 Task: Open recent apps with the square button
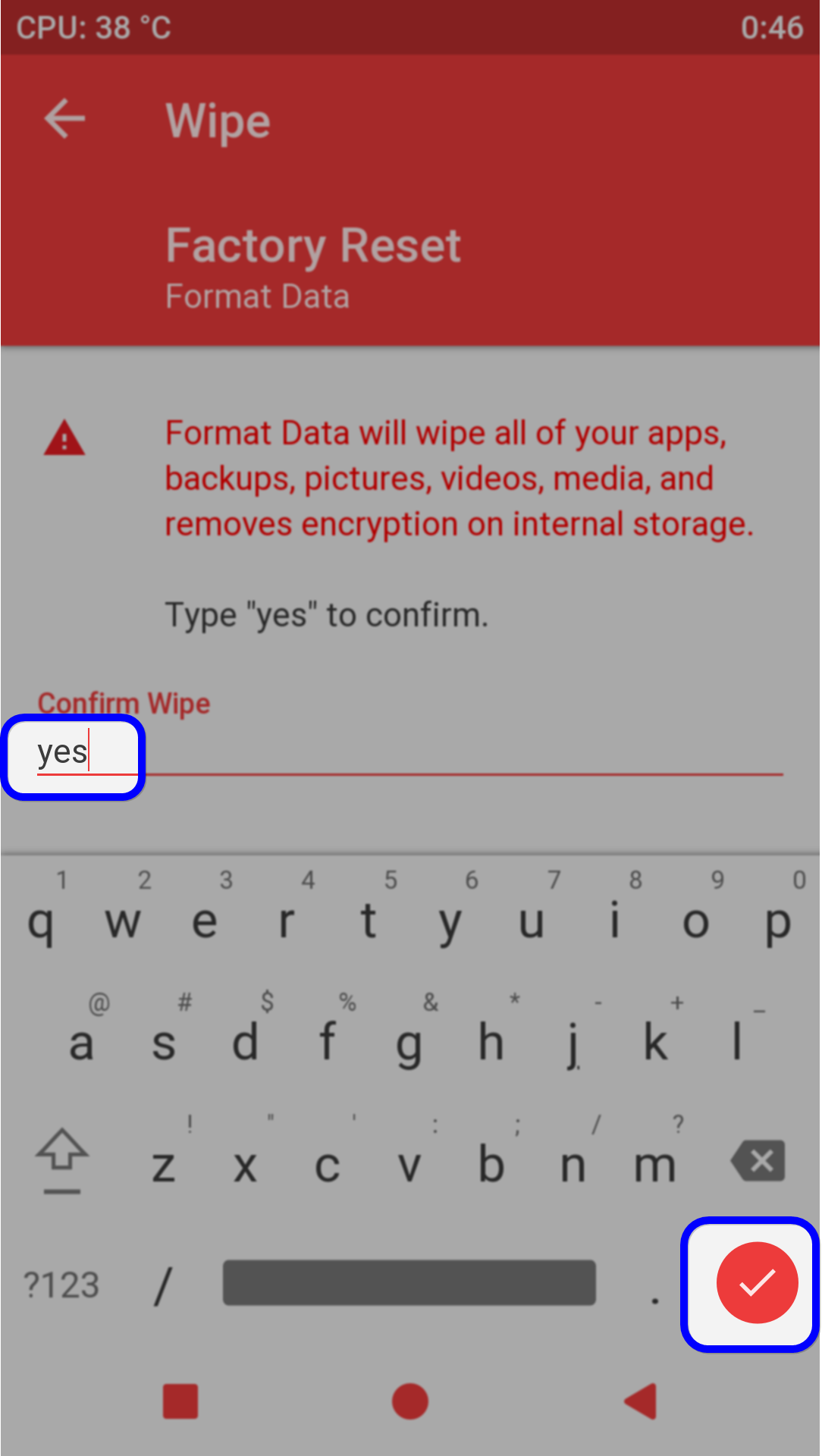[x=180, y=1401]
